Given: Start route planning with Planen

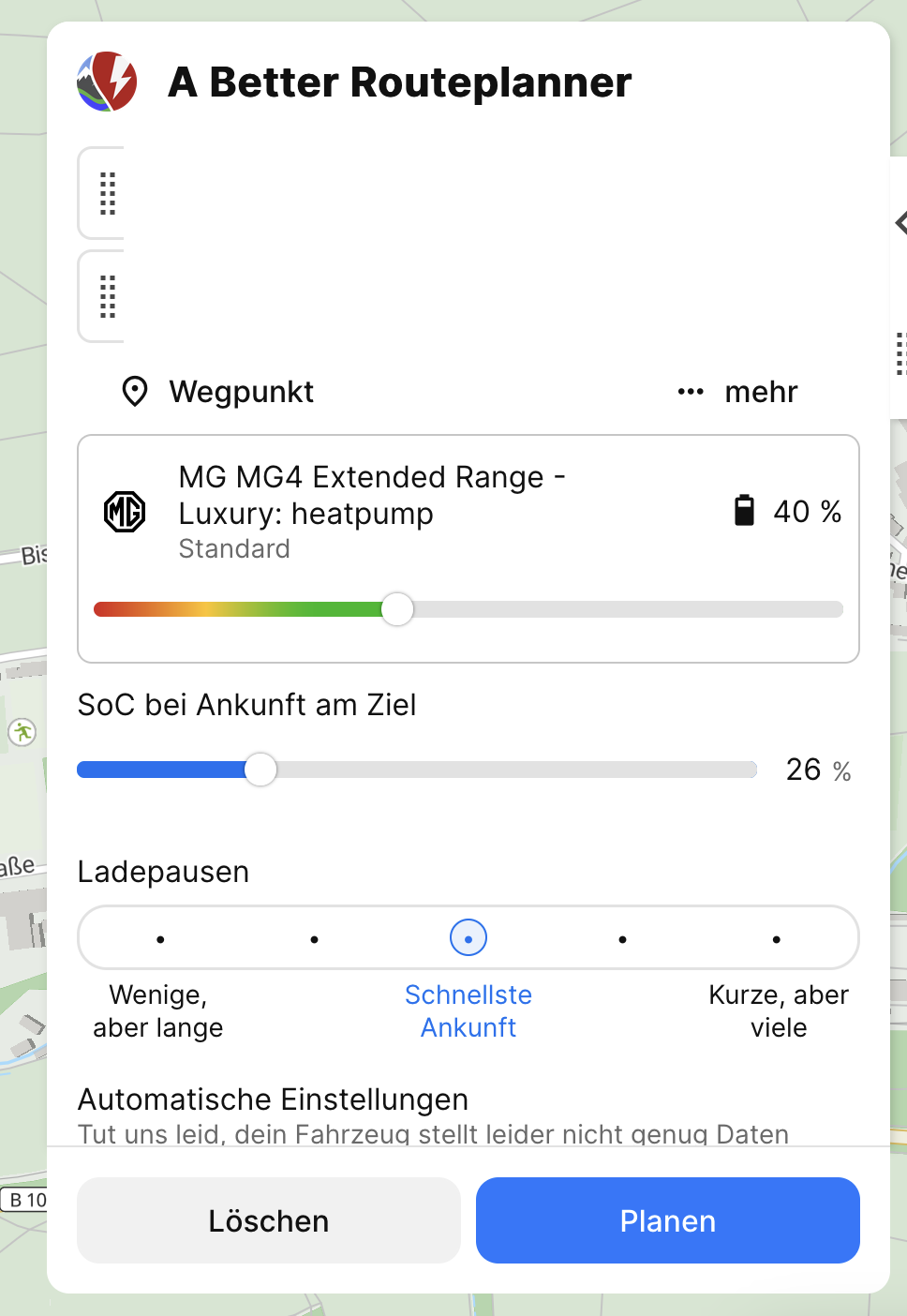Looking at the screenshot, I should (667, 1220).
